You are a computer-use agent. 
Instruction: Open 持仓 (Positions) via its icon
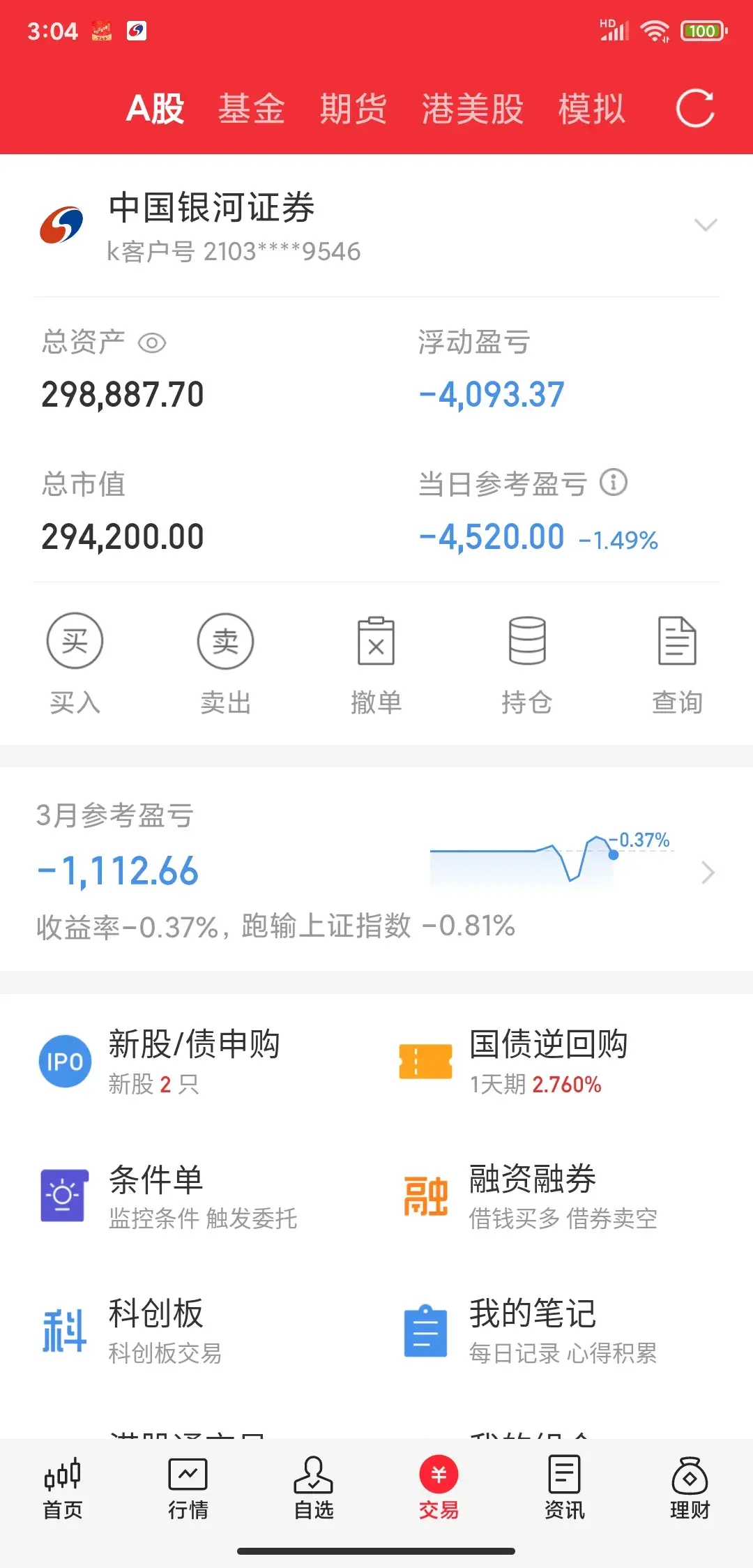pyautogui.click(x=527, y=640)
